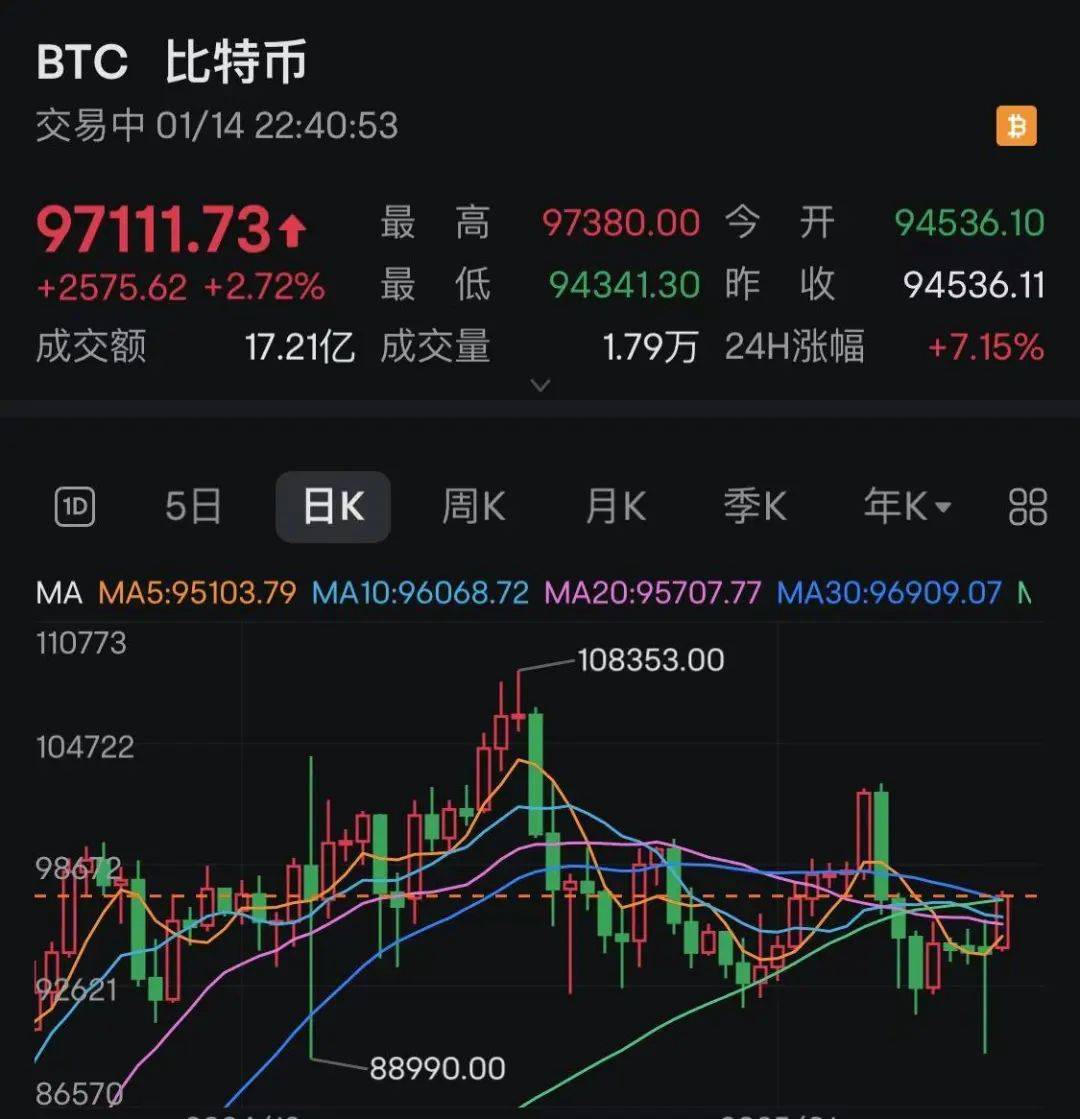Toggle the MA30 moving average line
The image size is (1080, 1119).
coord(892,593)
